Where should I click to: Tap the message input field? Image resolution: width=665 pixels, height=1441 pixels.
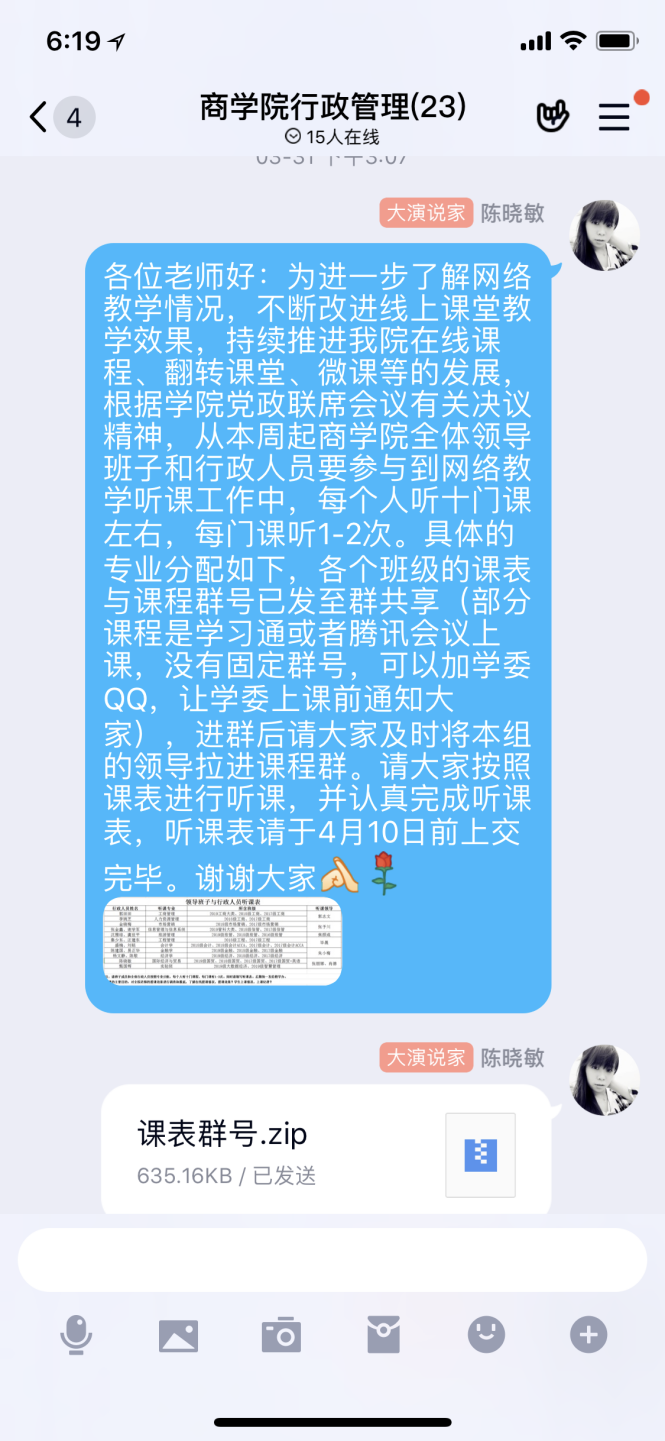[x=332, y=1258]
